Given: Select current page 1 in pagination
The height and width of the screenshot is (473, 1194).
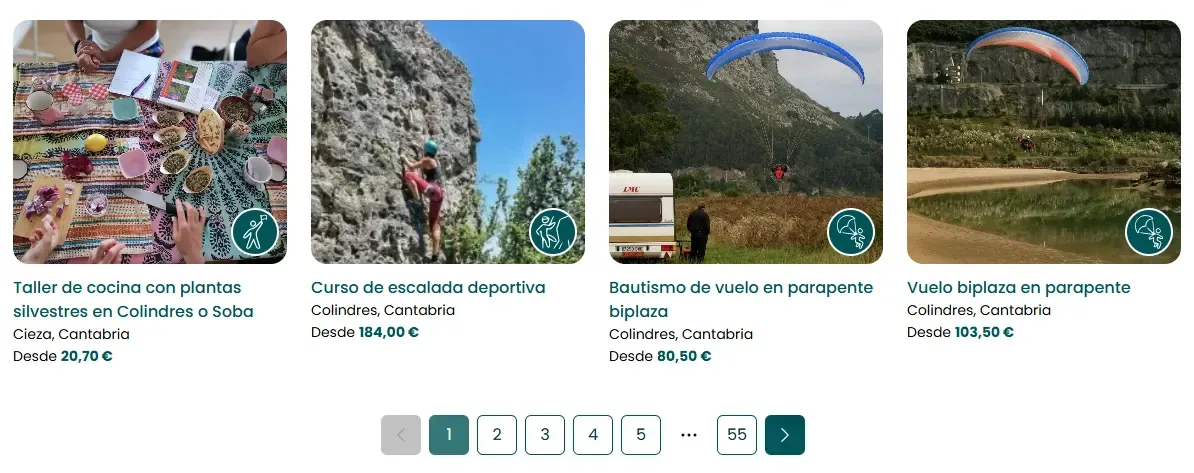Looking at the screenshot, I should [449, 435].
